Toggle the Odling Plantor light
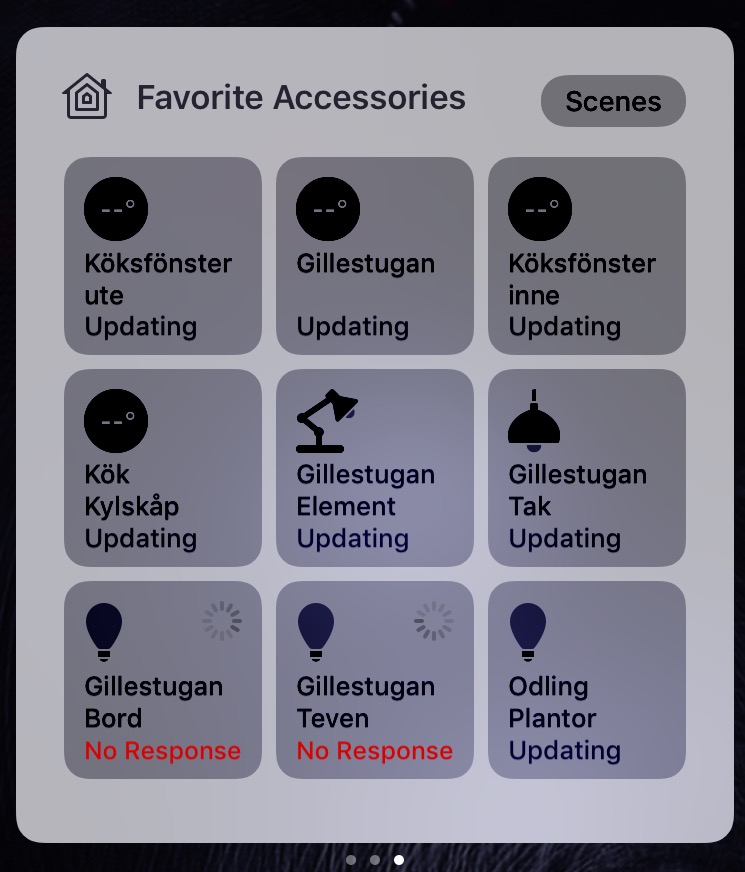 587,680
